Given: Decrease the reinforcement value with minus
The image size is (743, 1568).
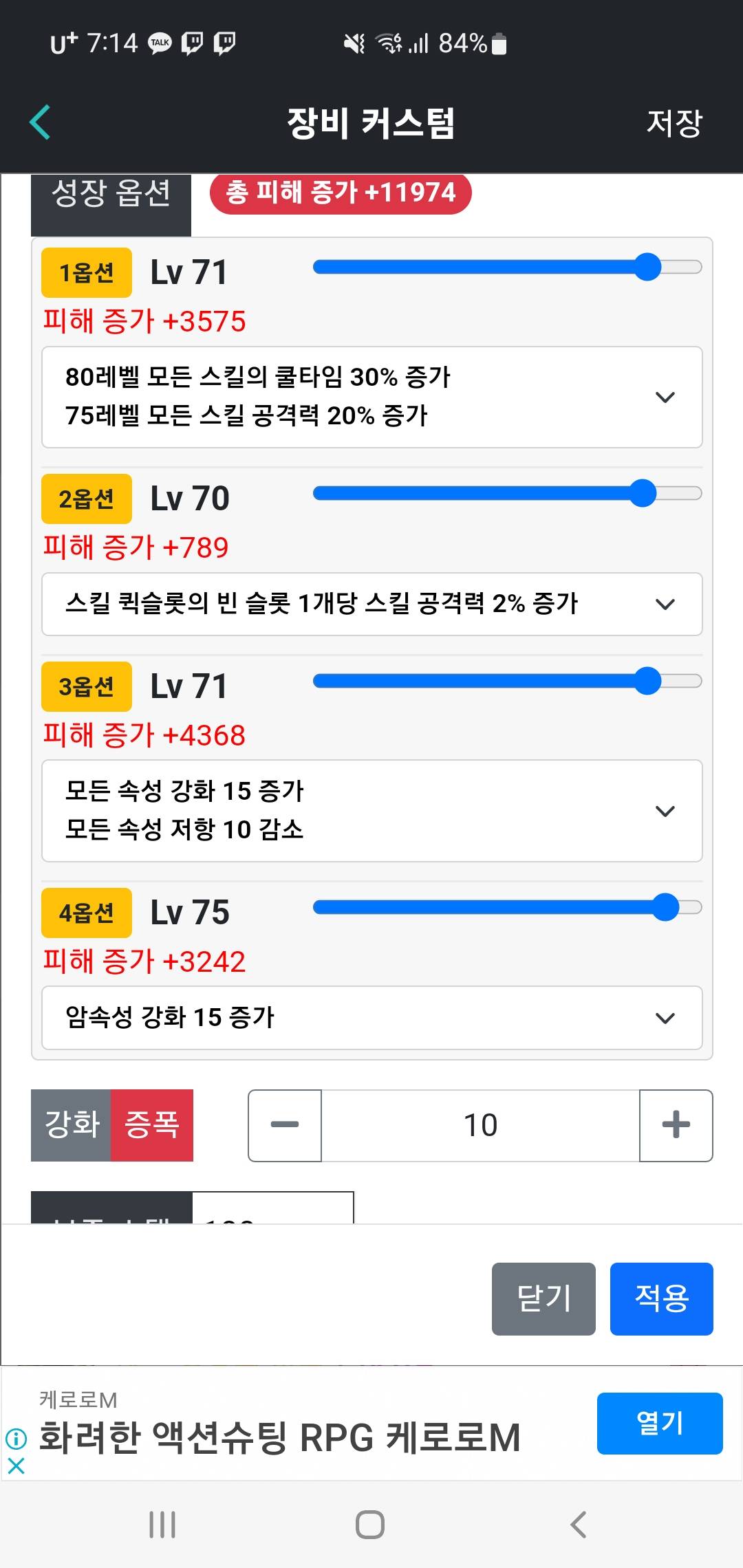Looking at the screenshot, I should [285, 1125].
